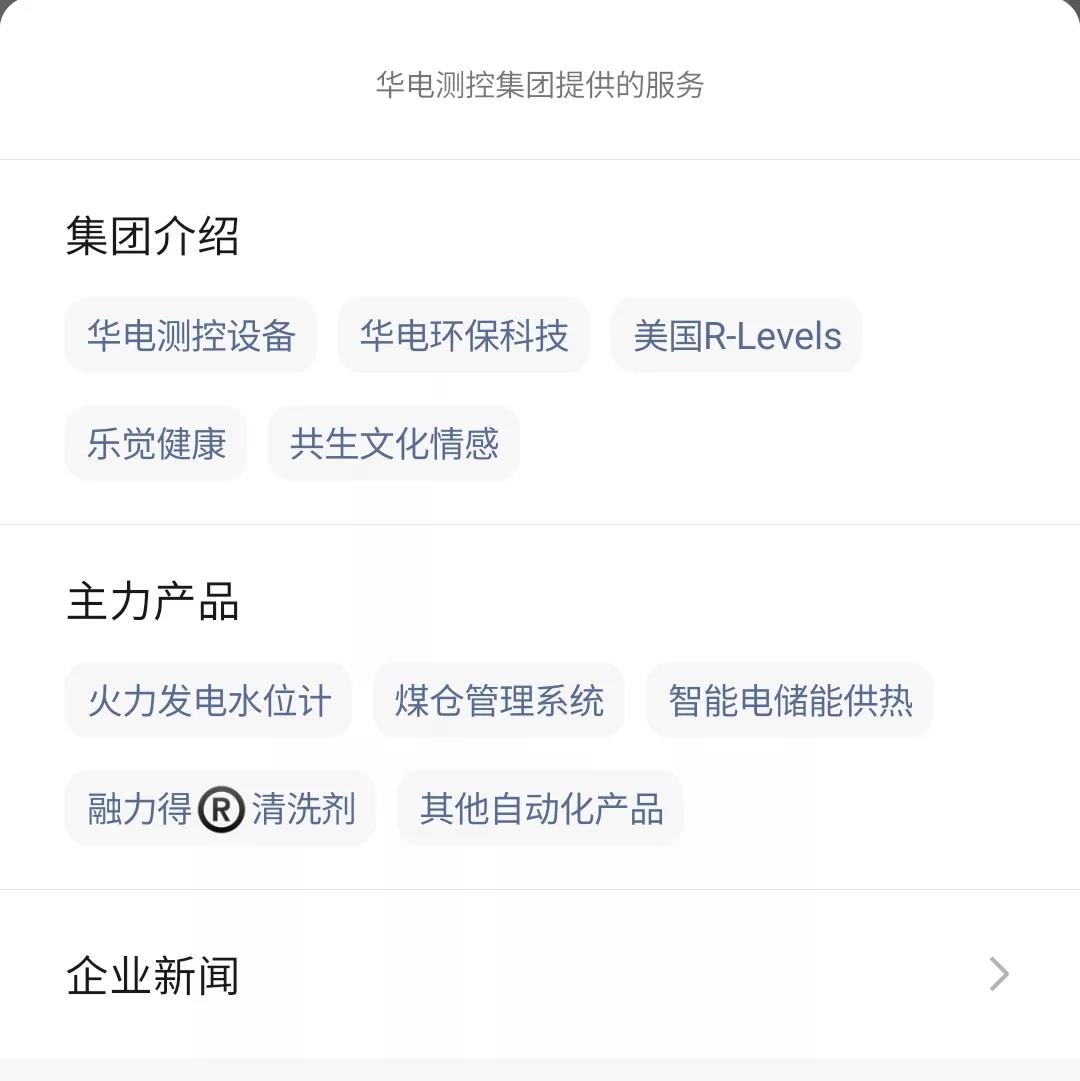Open the 融力得®清洗剂 chip
The height and width of the screenshot is (1081, 1080).
[221, 809]
